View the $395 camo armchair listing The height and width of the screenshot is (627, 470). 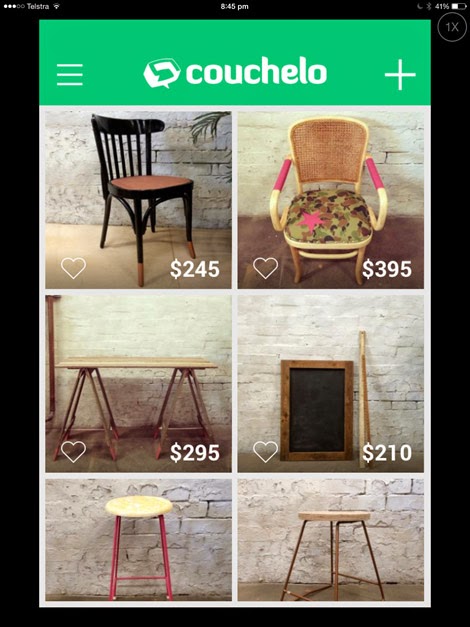tap(331, 200)
